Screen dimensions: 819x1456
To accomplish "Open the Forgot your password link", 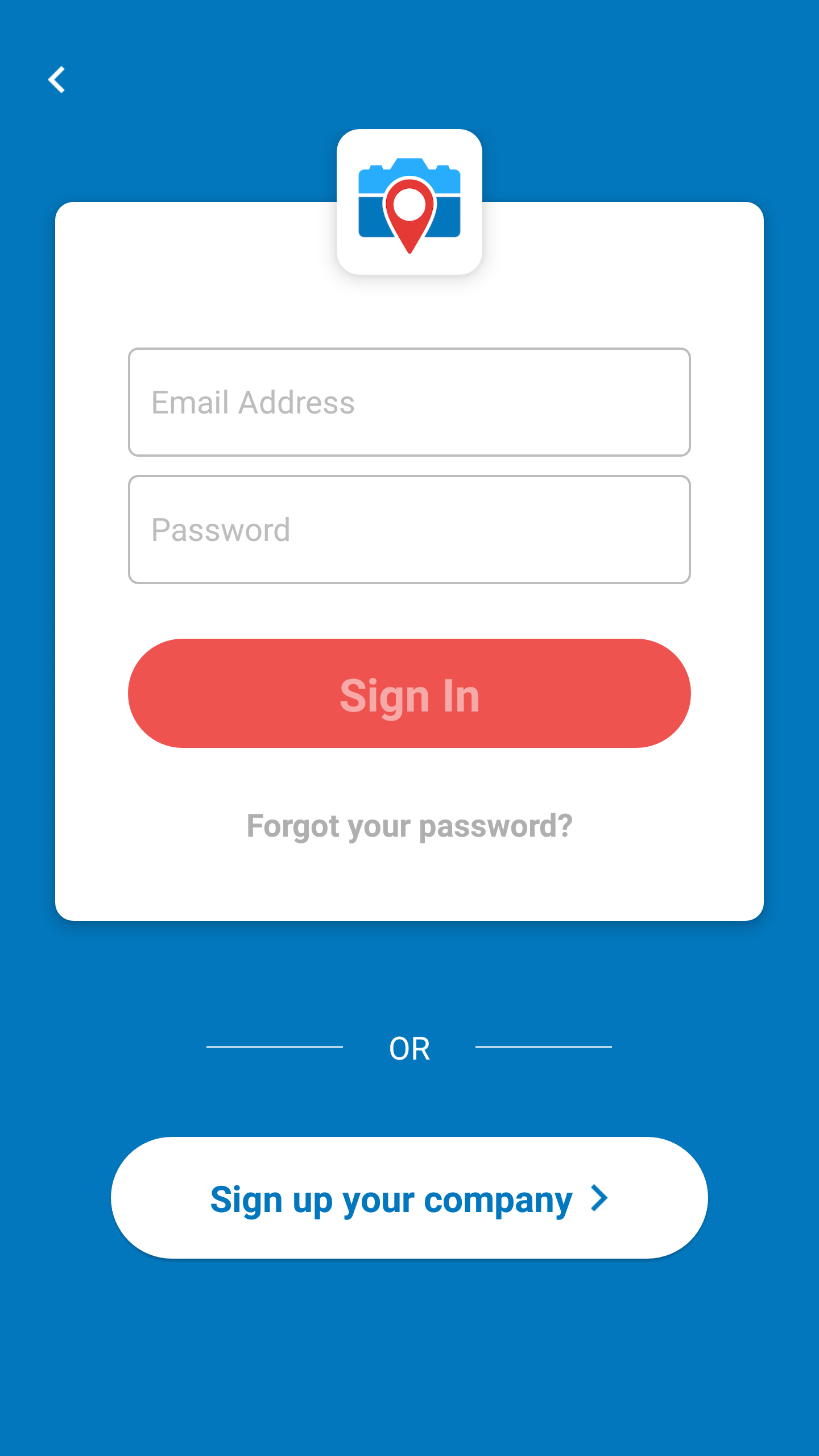I will 409,826.
